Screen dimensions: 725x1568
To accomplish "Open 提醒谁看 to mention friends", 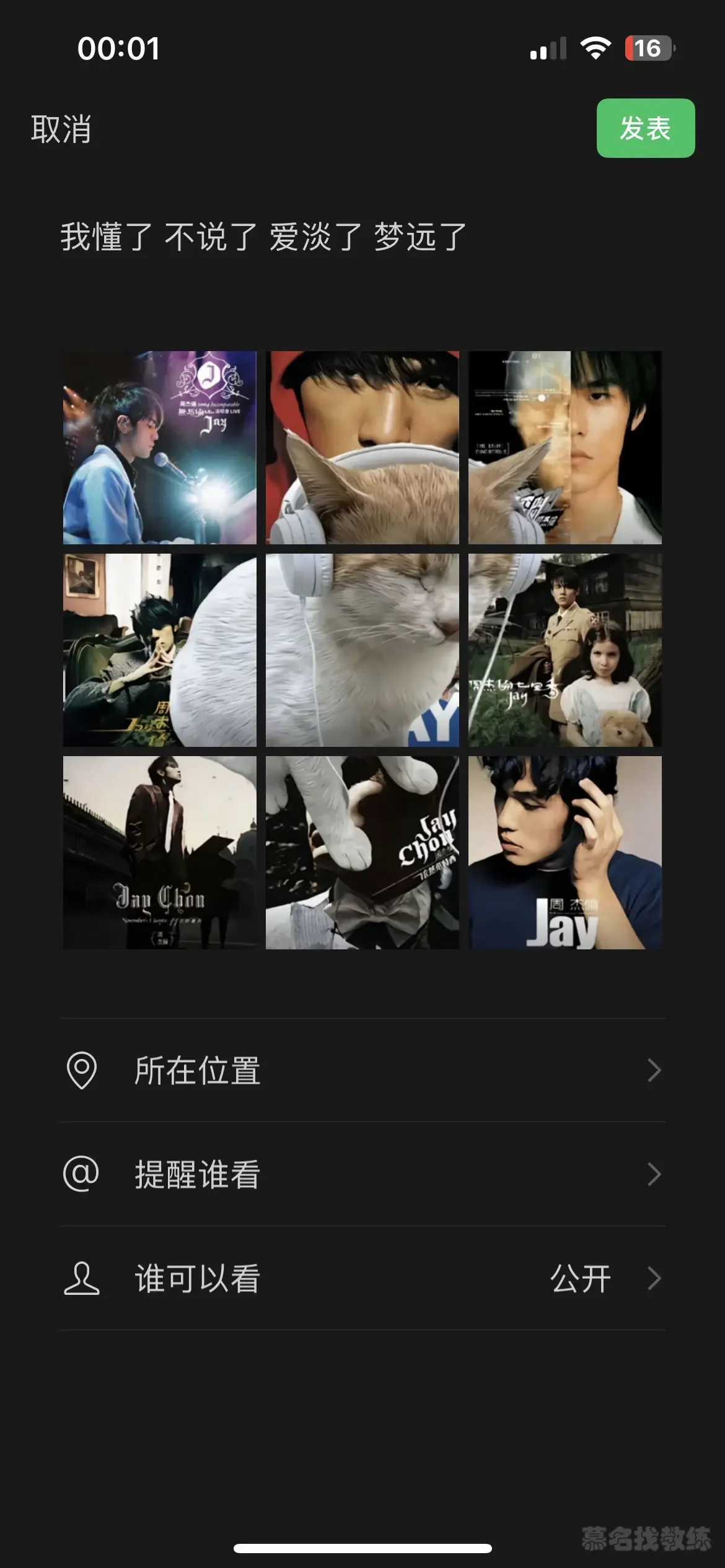I will [362, 1174].
